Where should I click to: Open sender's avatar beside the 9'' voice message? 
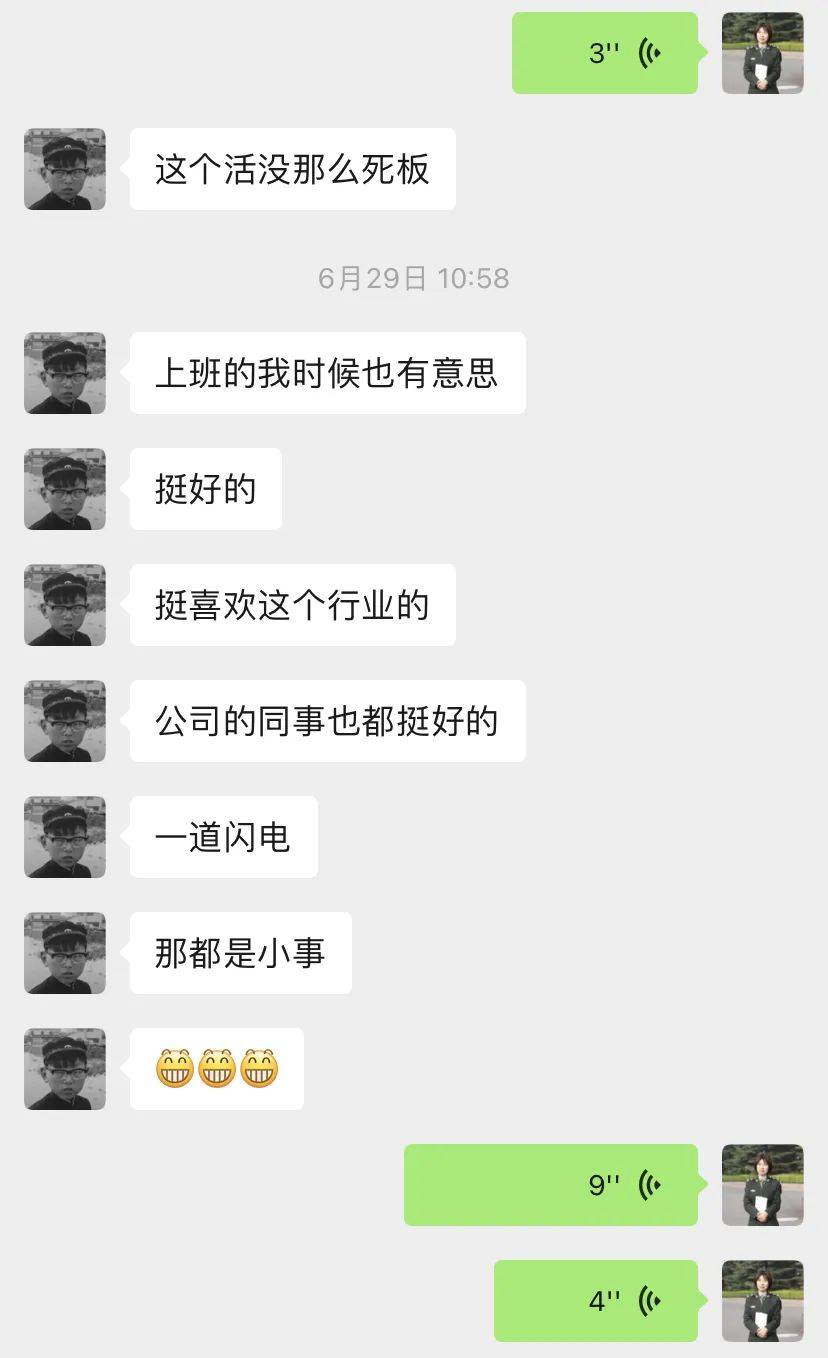tap(762, 1185)
